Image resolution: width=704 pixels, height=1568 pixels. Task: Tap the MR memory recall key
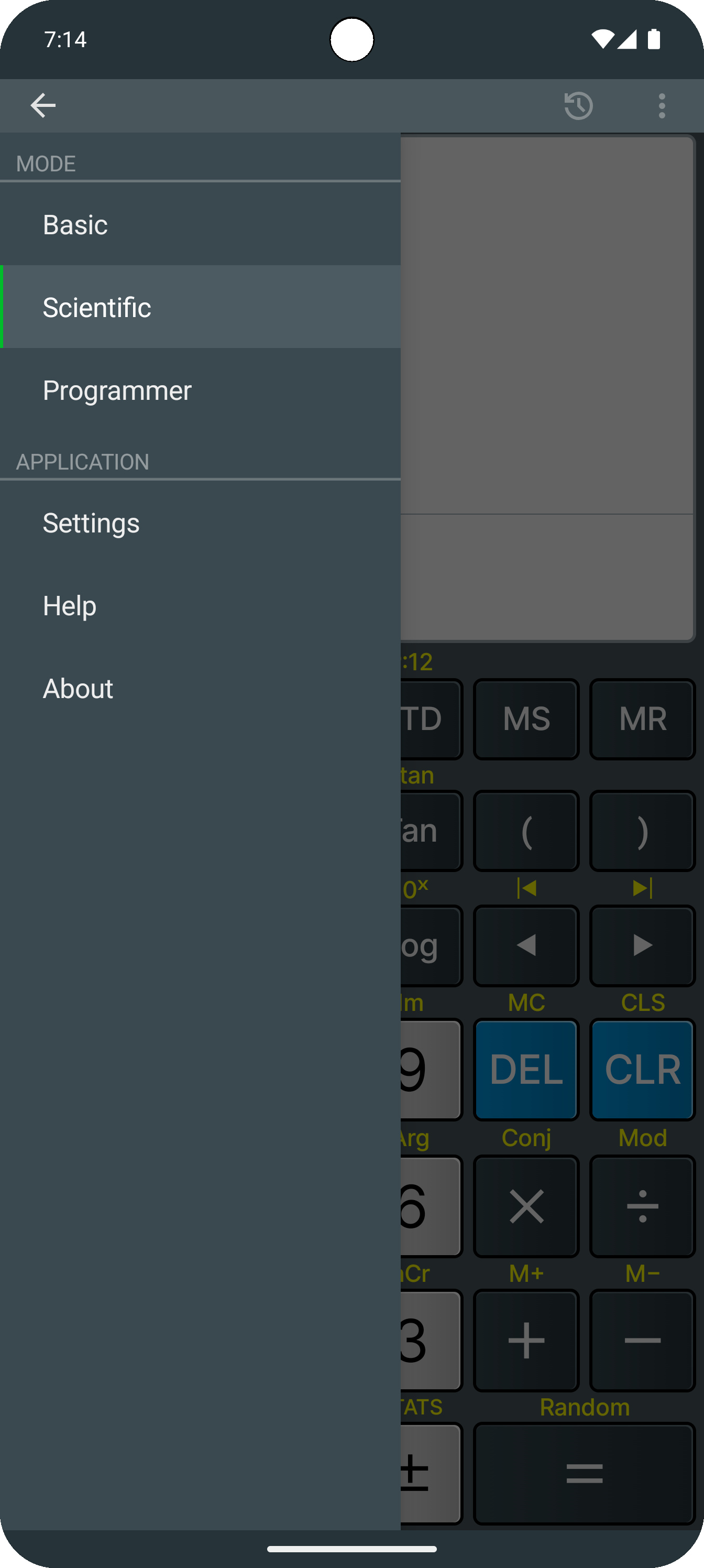pos(642,719)
